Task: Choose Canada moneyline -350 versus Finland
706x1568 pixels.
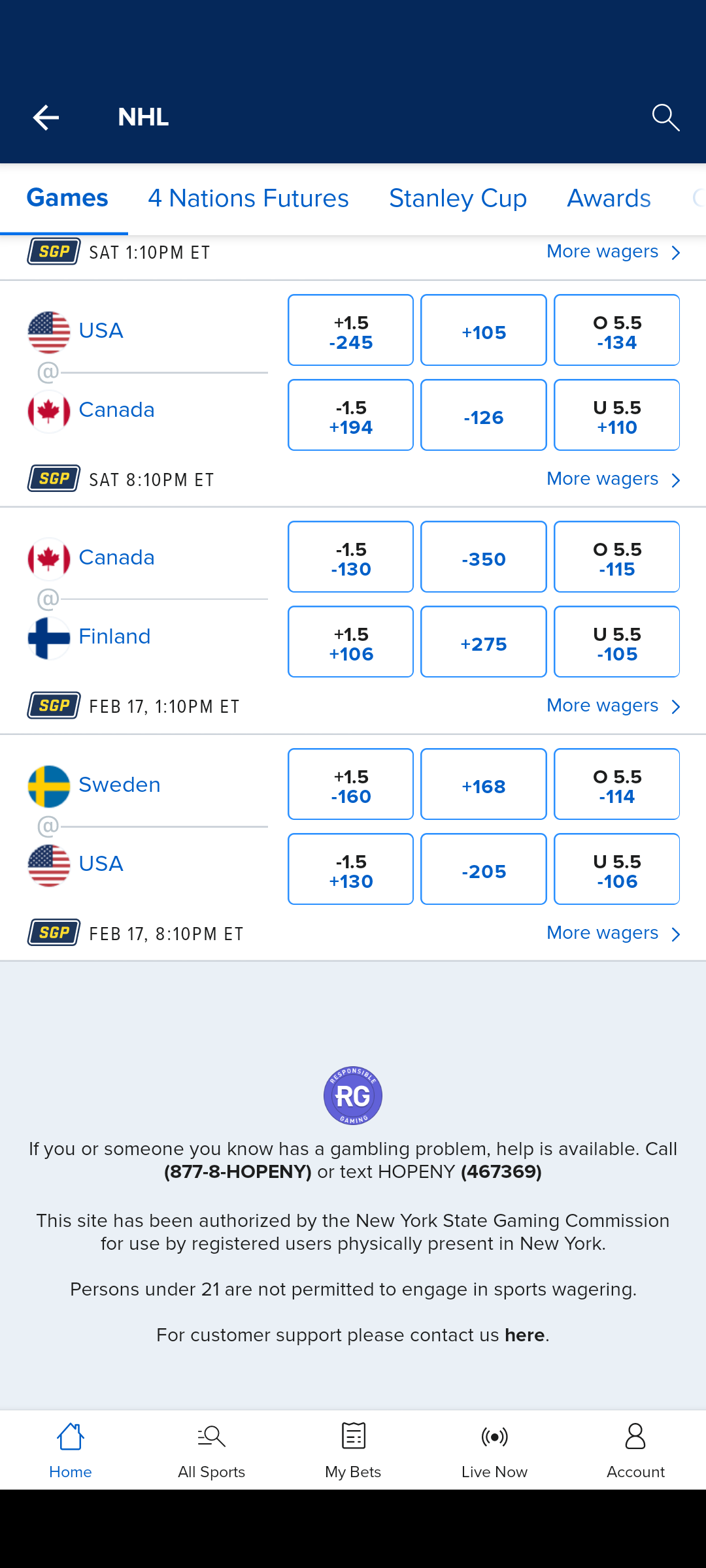Action: pos(484,557)
